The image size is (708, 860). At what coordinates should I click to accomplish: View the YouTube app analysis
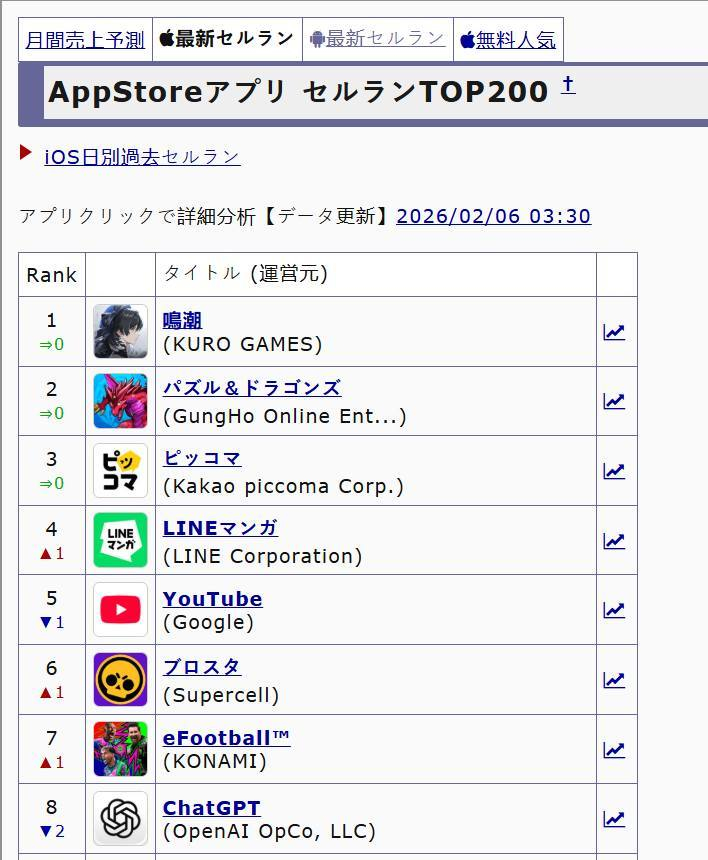tap(212, 598)
